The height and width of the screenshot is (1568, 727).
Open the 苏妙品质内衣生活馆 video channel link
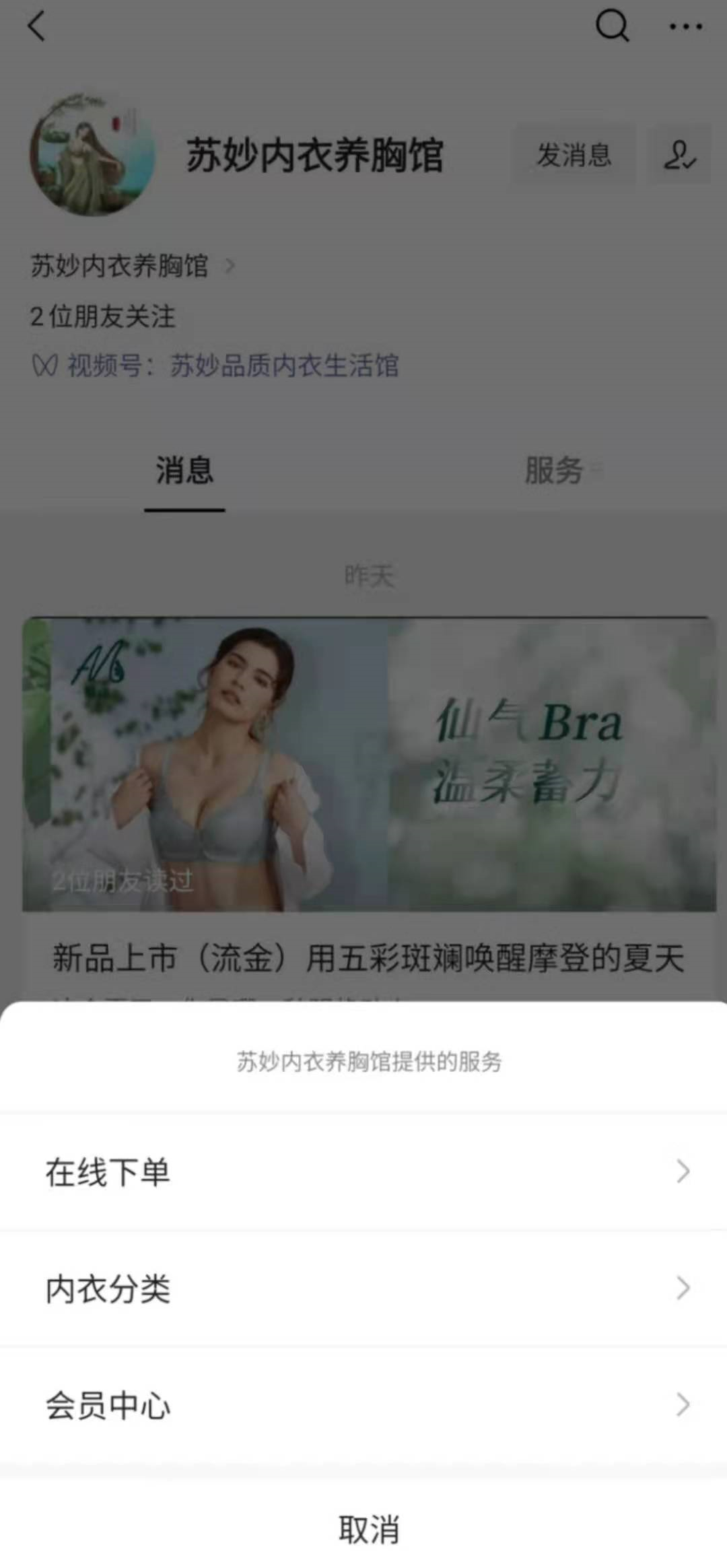click(x=284, y=366)
